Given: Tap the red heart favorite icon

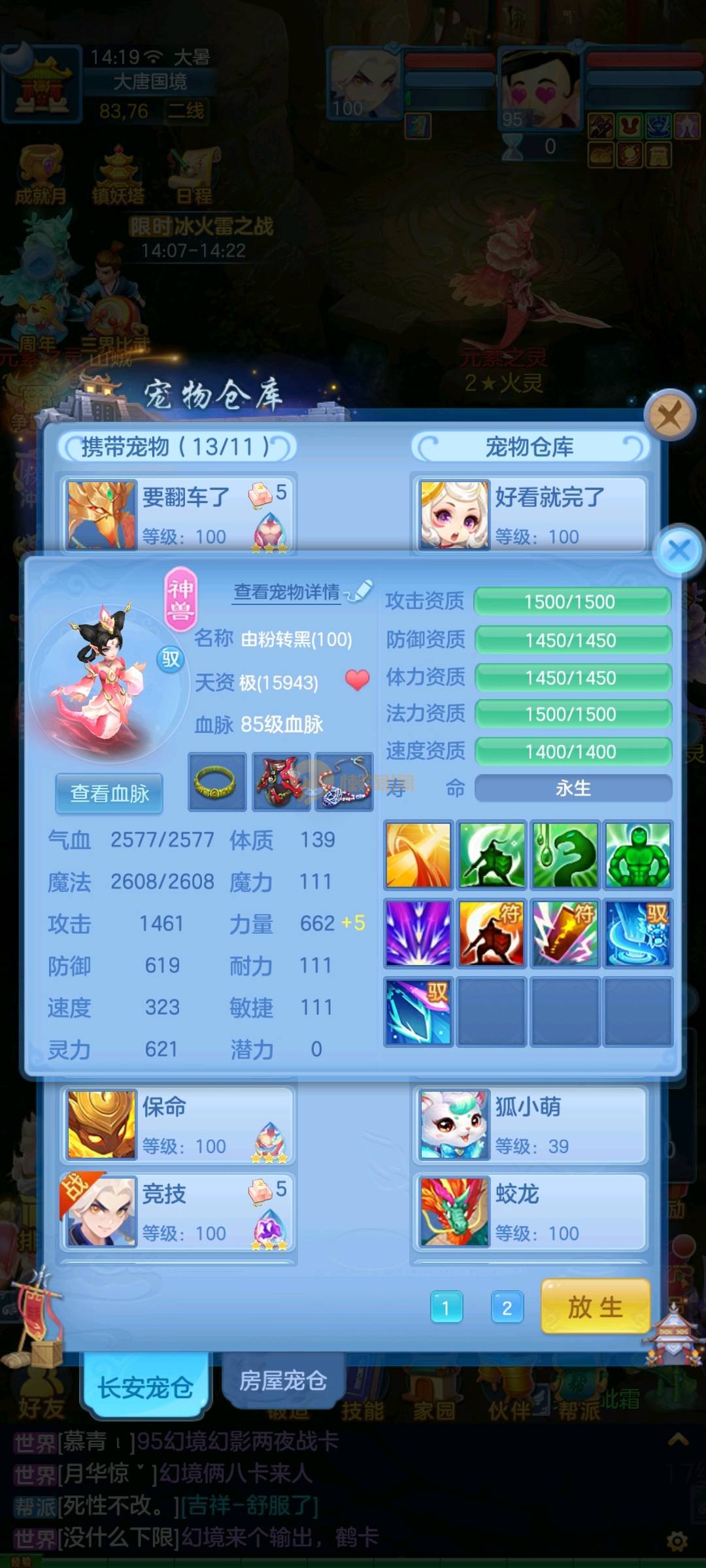Looking at the screenshot, I should coord(357,680).
